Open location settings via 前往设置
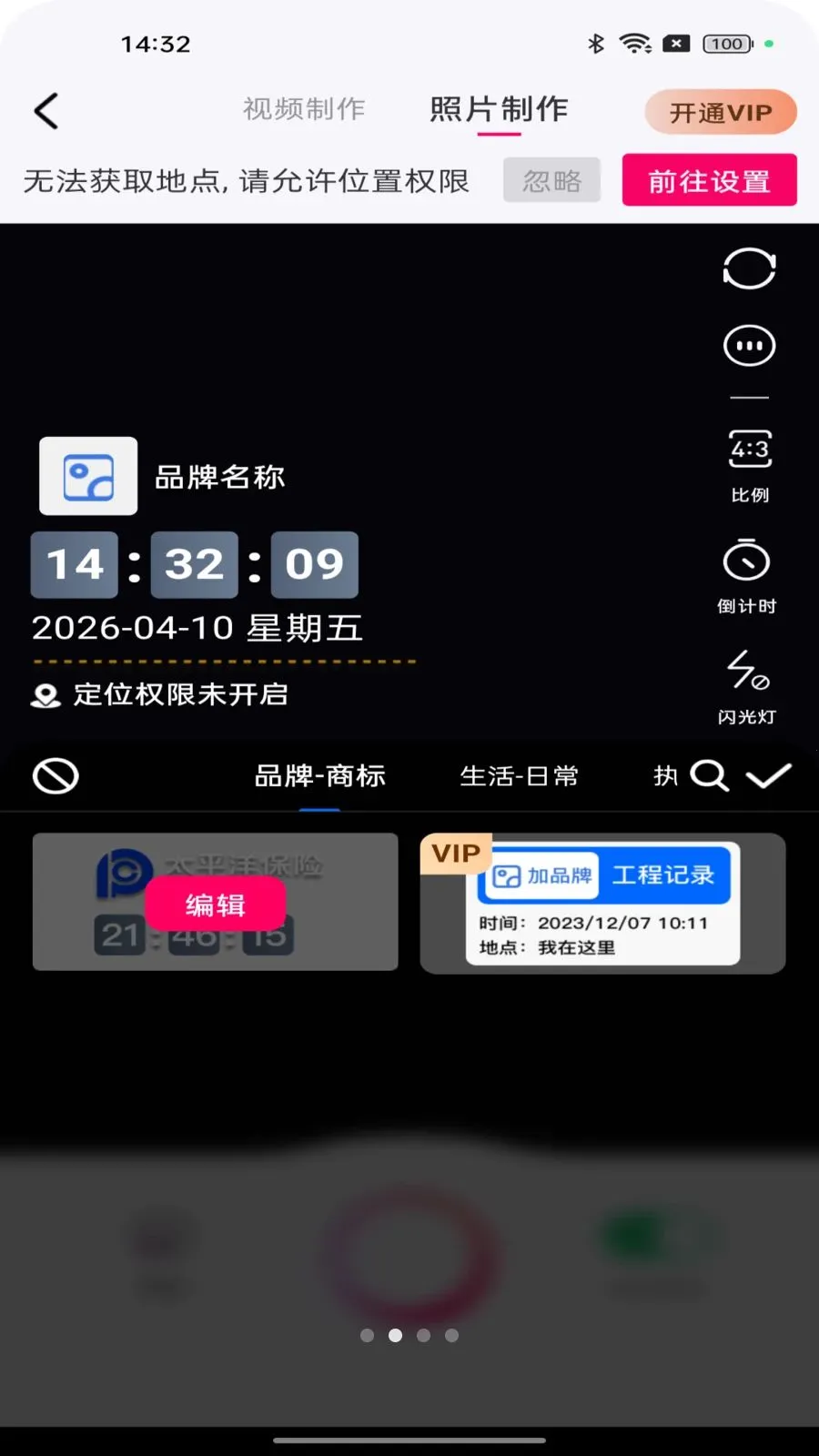 tap(710, 180)
